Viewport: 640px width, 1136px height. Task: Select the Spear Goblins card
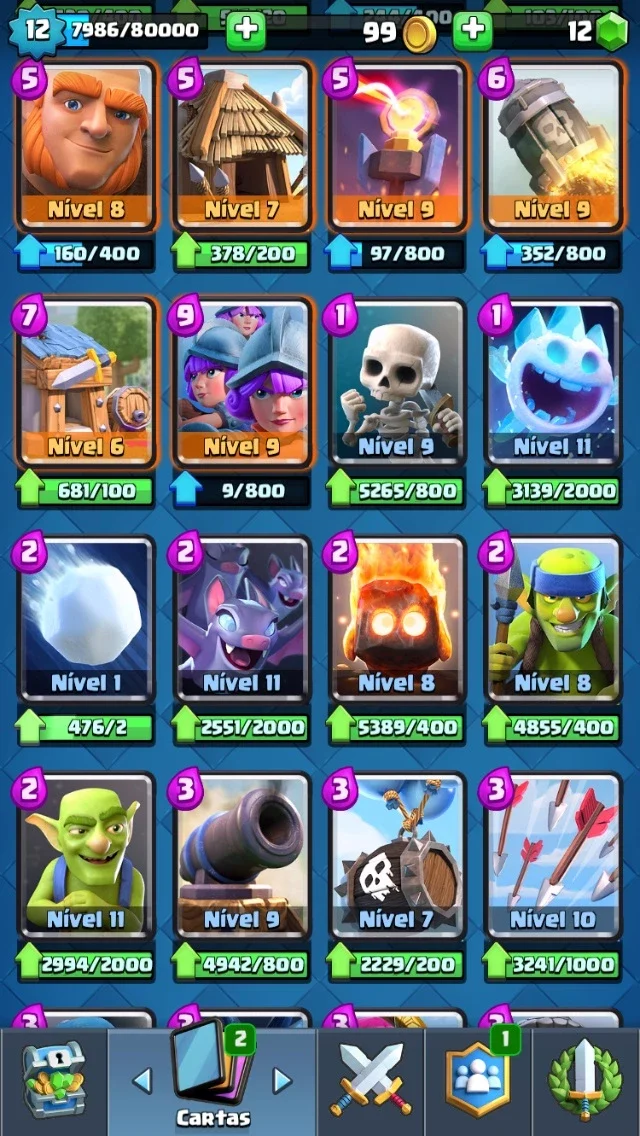(x=554, y=620)
